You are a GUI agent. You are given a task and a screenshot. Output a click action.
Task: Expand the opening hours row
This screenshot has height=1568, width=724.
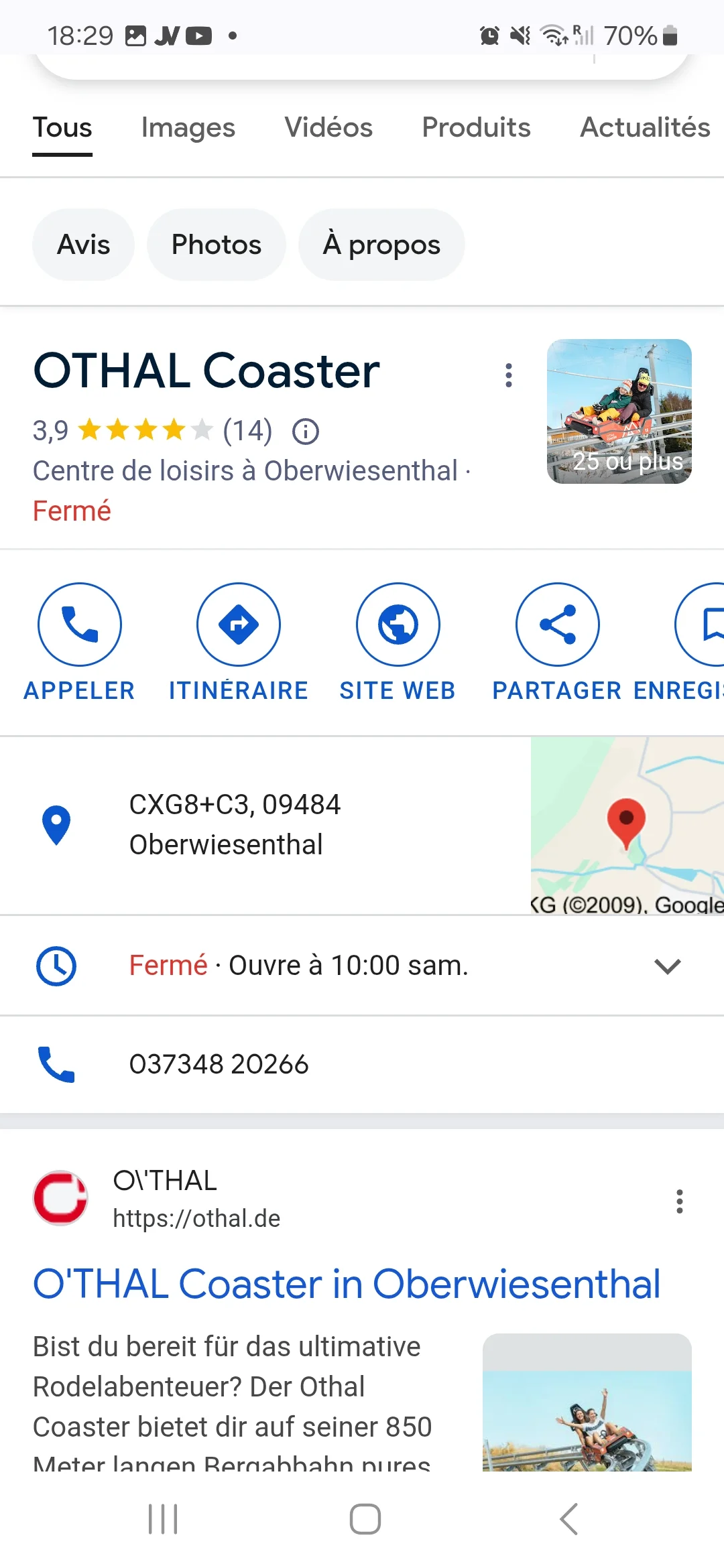(667, 966)
